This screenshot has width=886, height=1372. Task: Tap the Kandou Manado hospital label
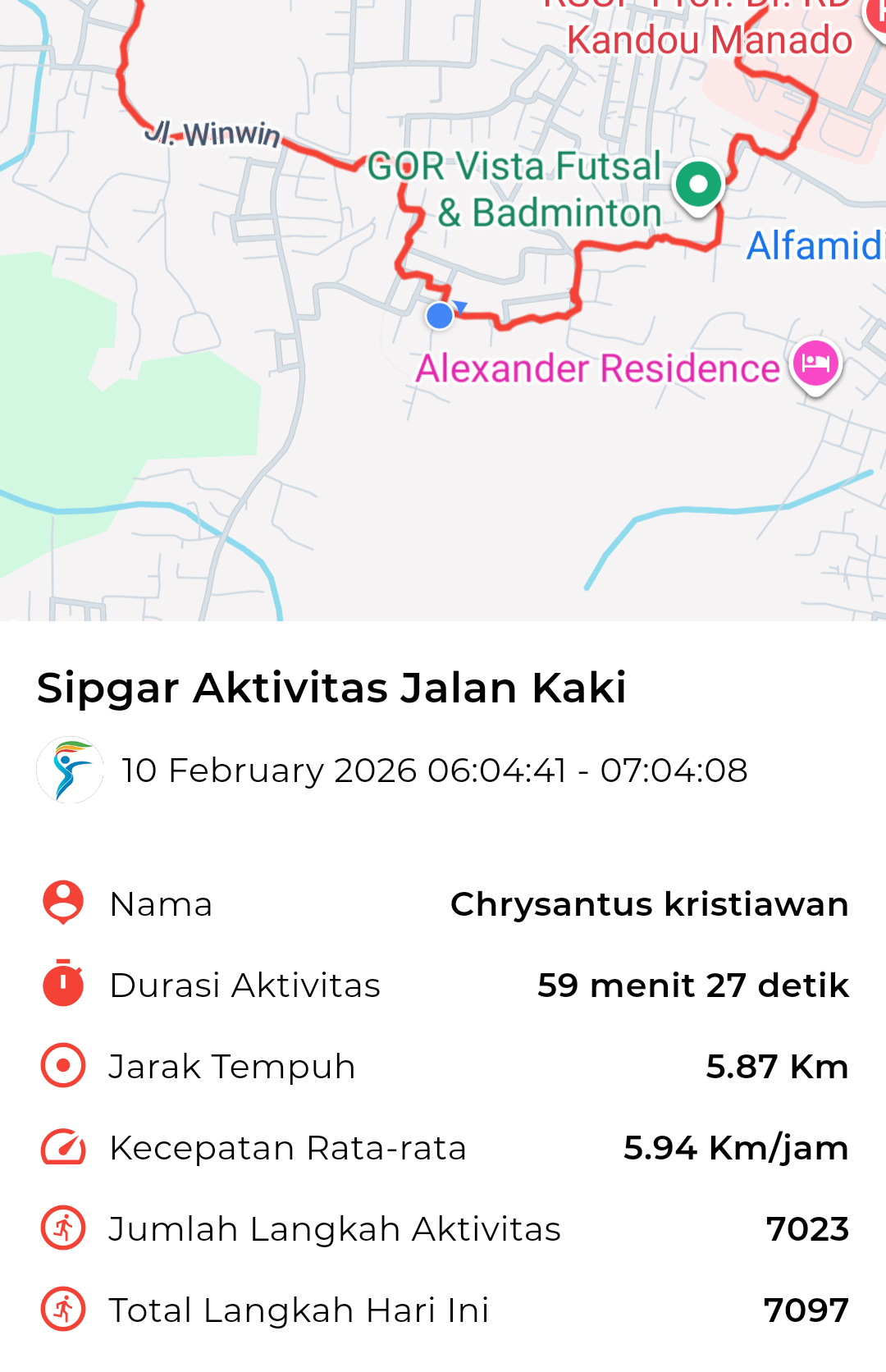click(x=710, y=39)
